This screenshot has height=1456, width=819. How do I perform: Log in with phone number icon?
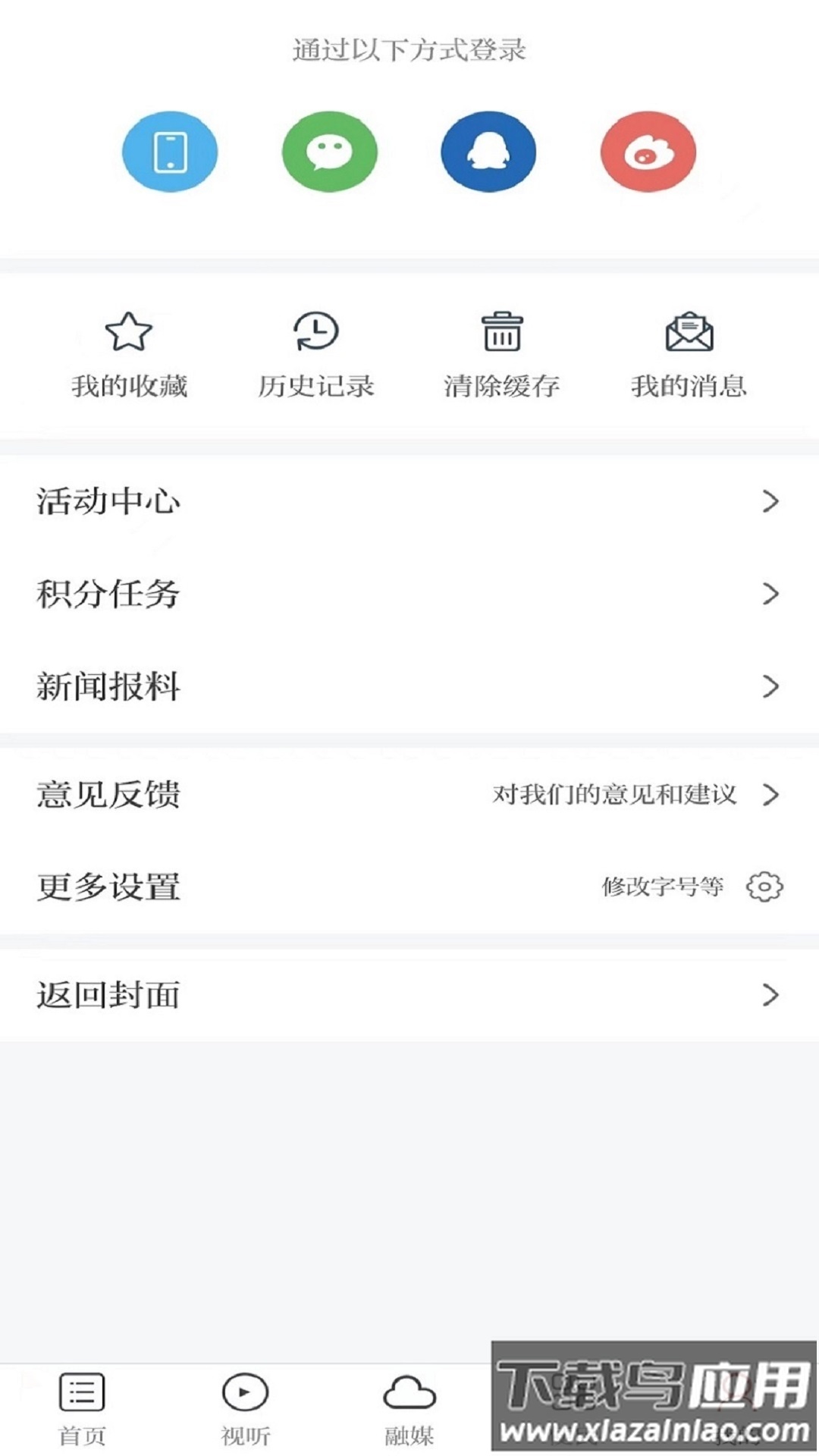coord(170,152)
